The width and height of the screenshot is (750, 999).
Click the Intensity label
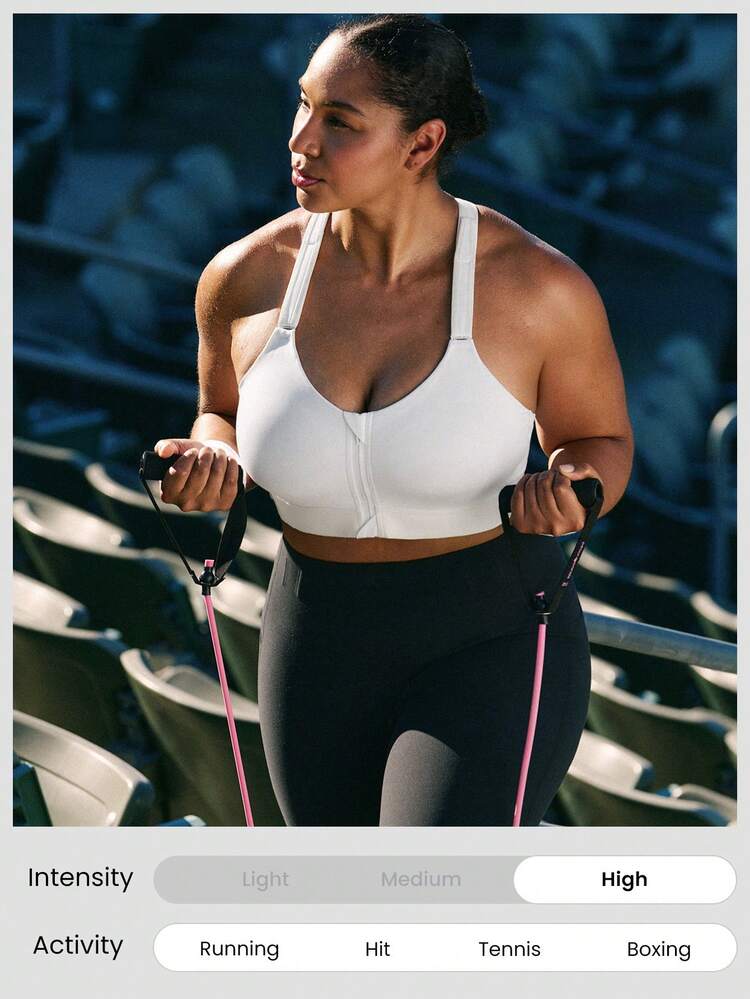(83, 878)
